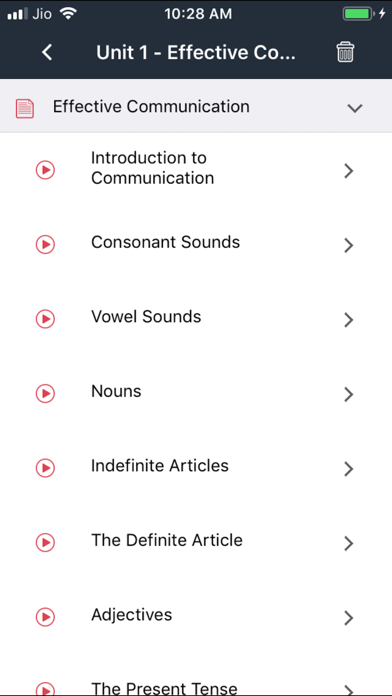Open the Introduction to Communication lesson
This screenshot has height=696, width=392.
tap(196, 169)
